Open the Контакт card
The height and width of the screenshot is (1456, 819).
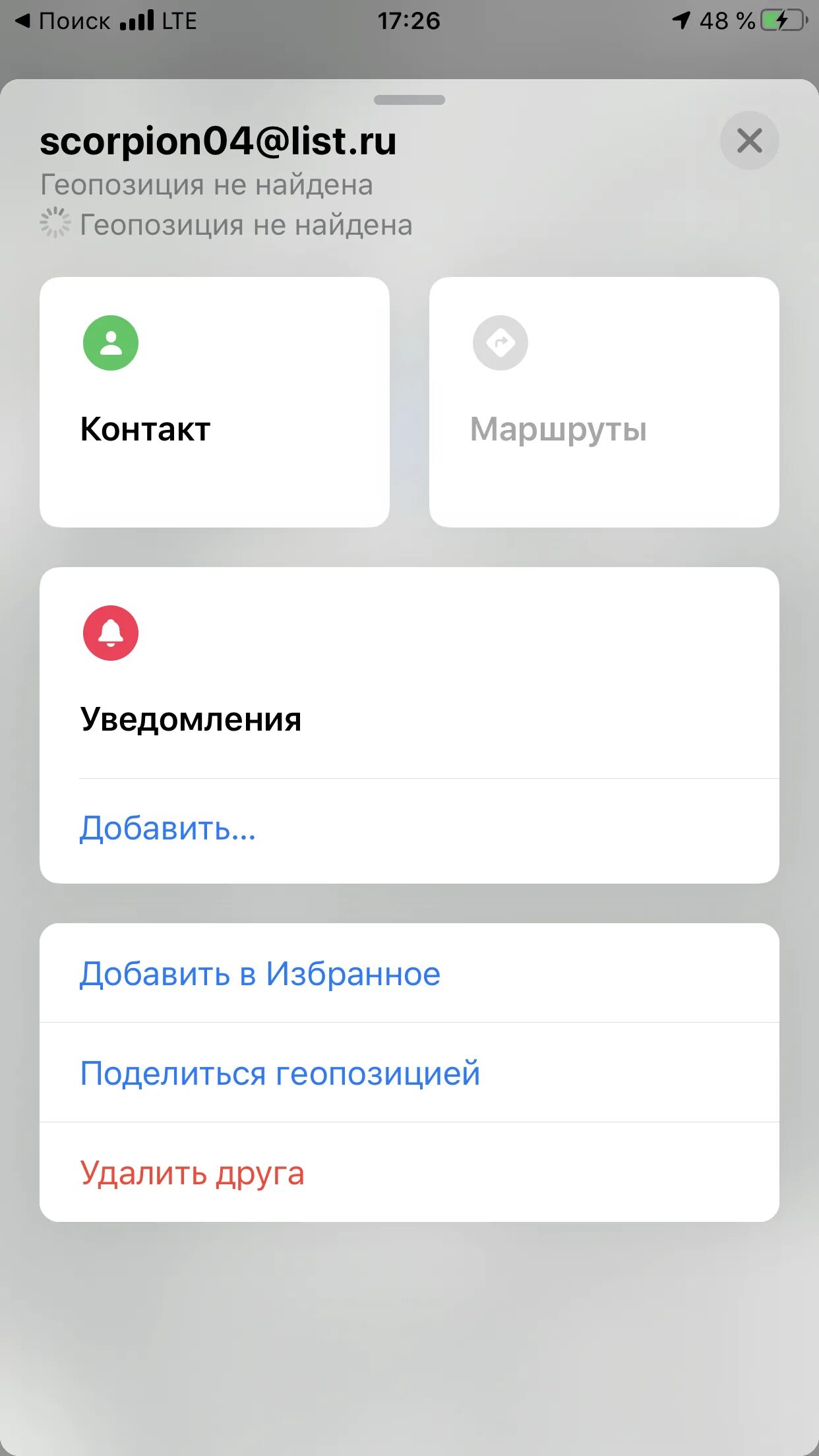[x=214, y=402]
